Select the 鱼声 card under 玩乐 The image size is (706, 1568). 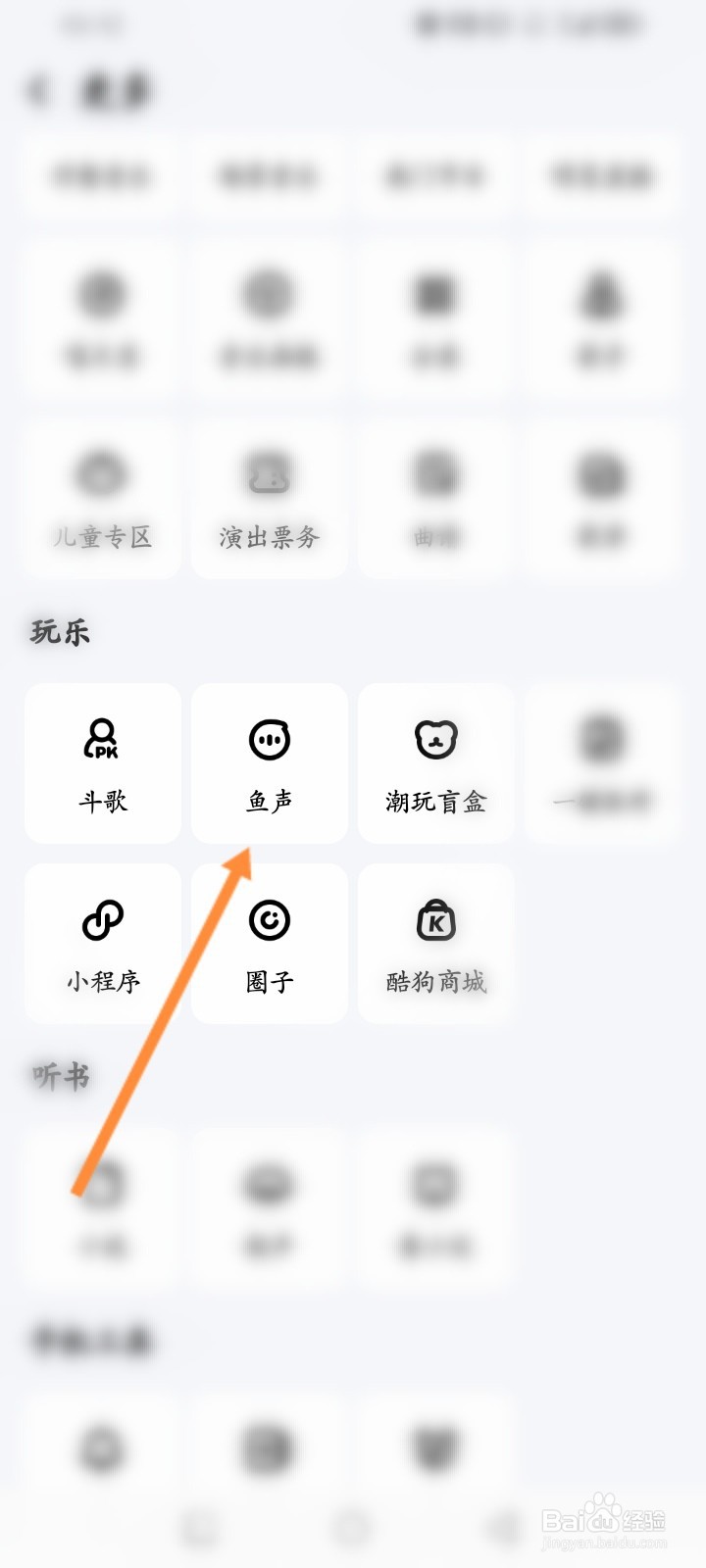click(269, 763)
